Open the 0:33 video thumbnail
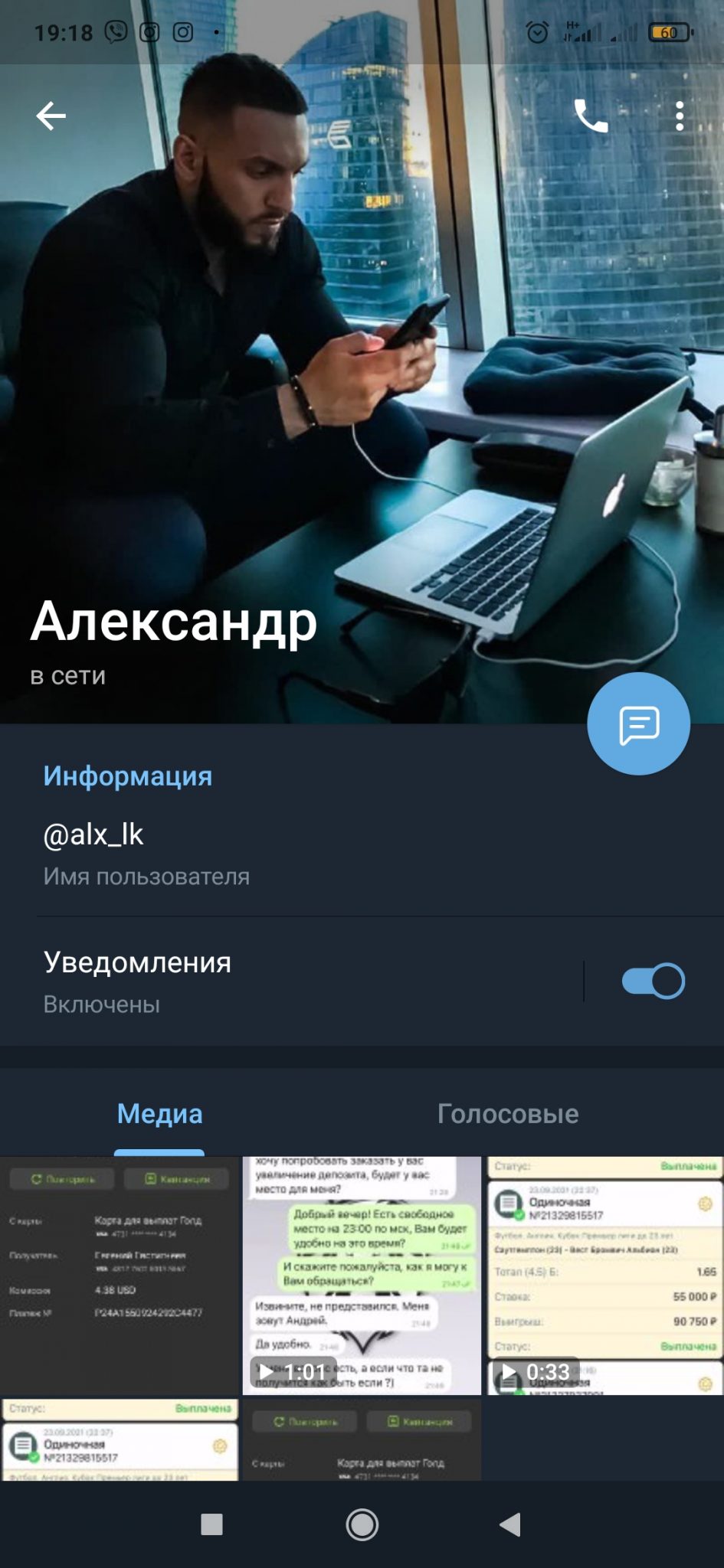The height and width of the screenshot is (1568, 724). [605, 1275]
